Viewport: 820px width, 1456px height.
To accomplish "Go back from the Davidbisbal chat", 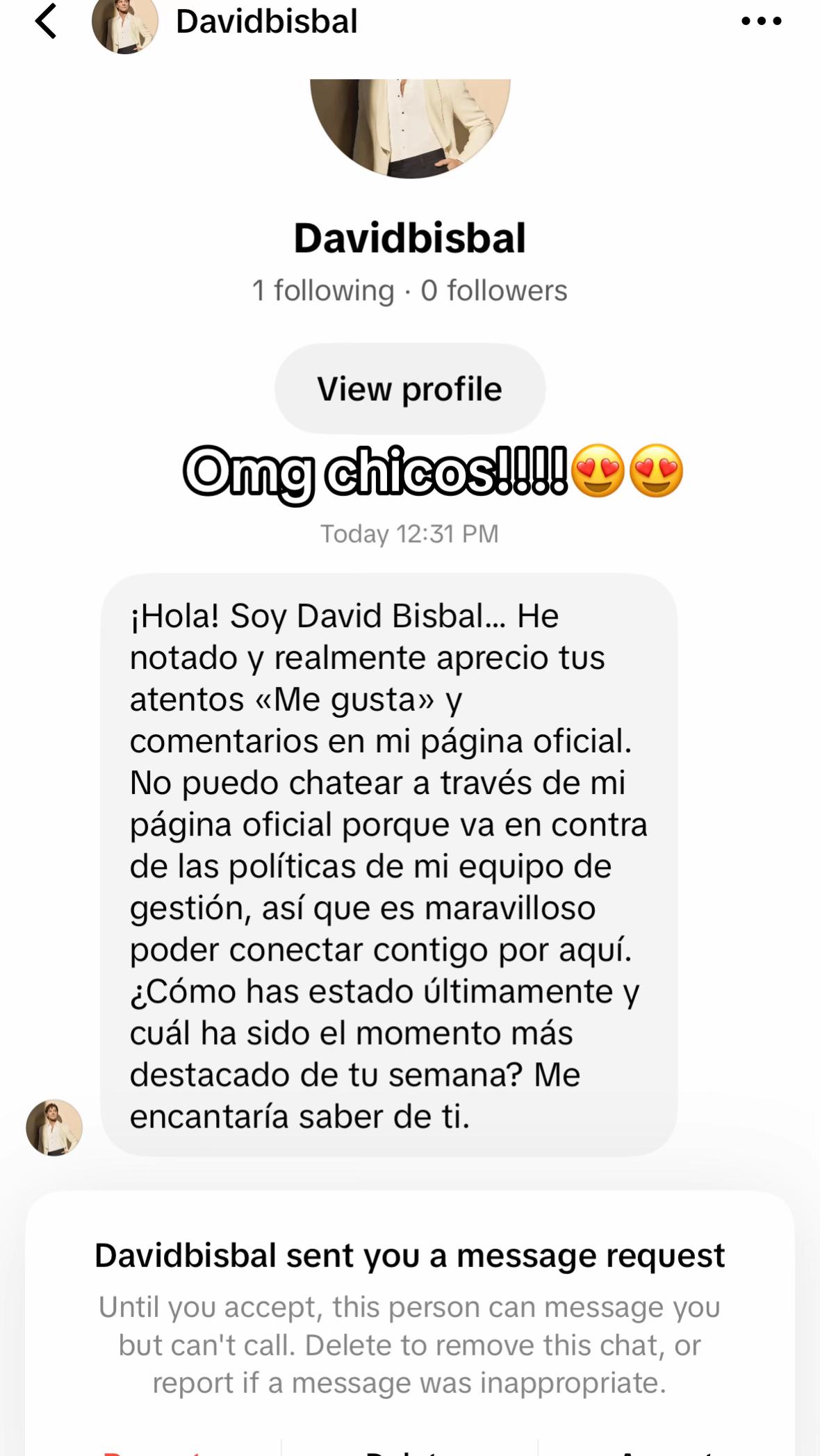I will click(x=46, y=21).
